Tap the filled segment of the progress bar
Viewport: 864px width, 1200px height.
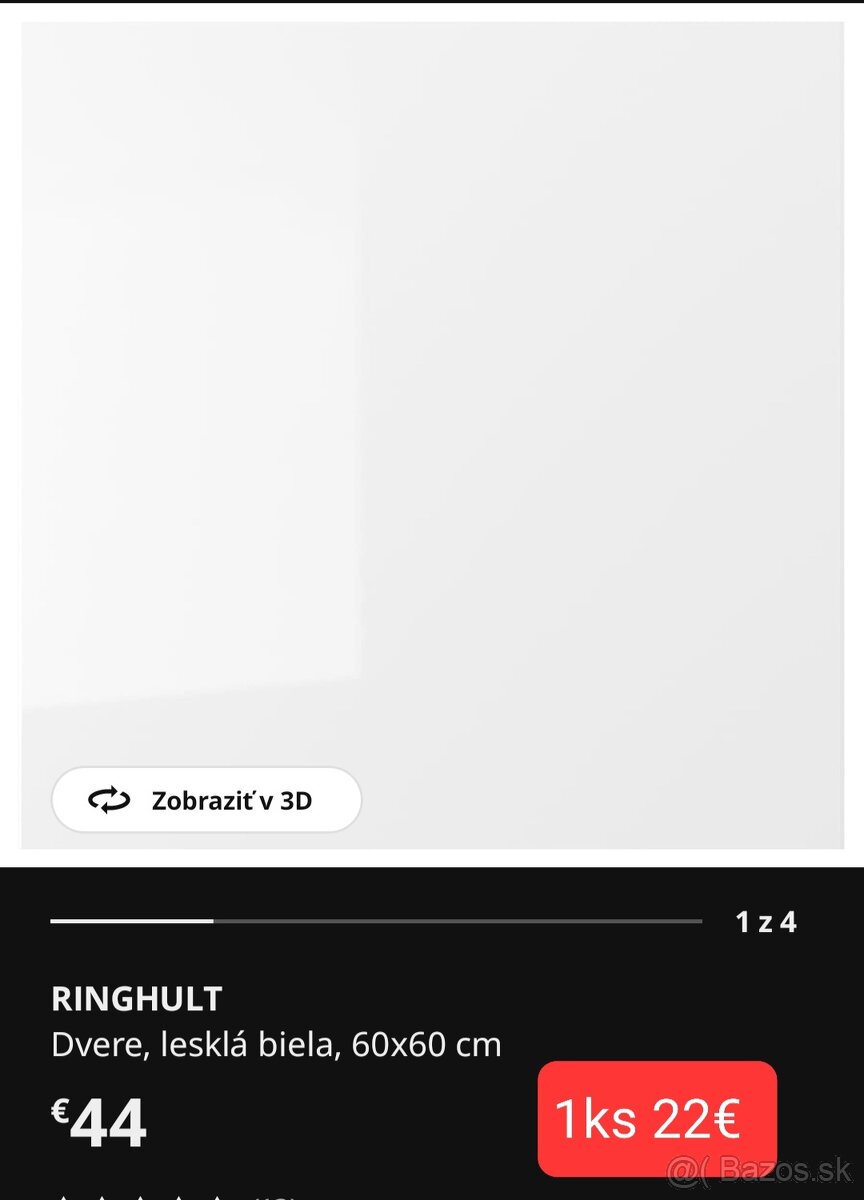(130, 921)
